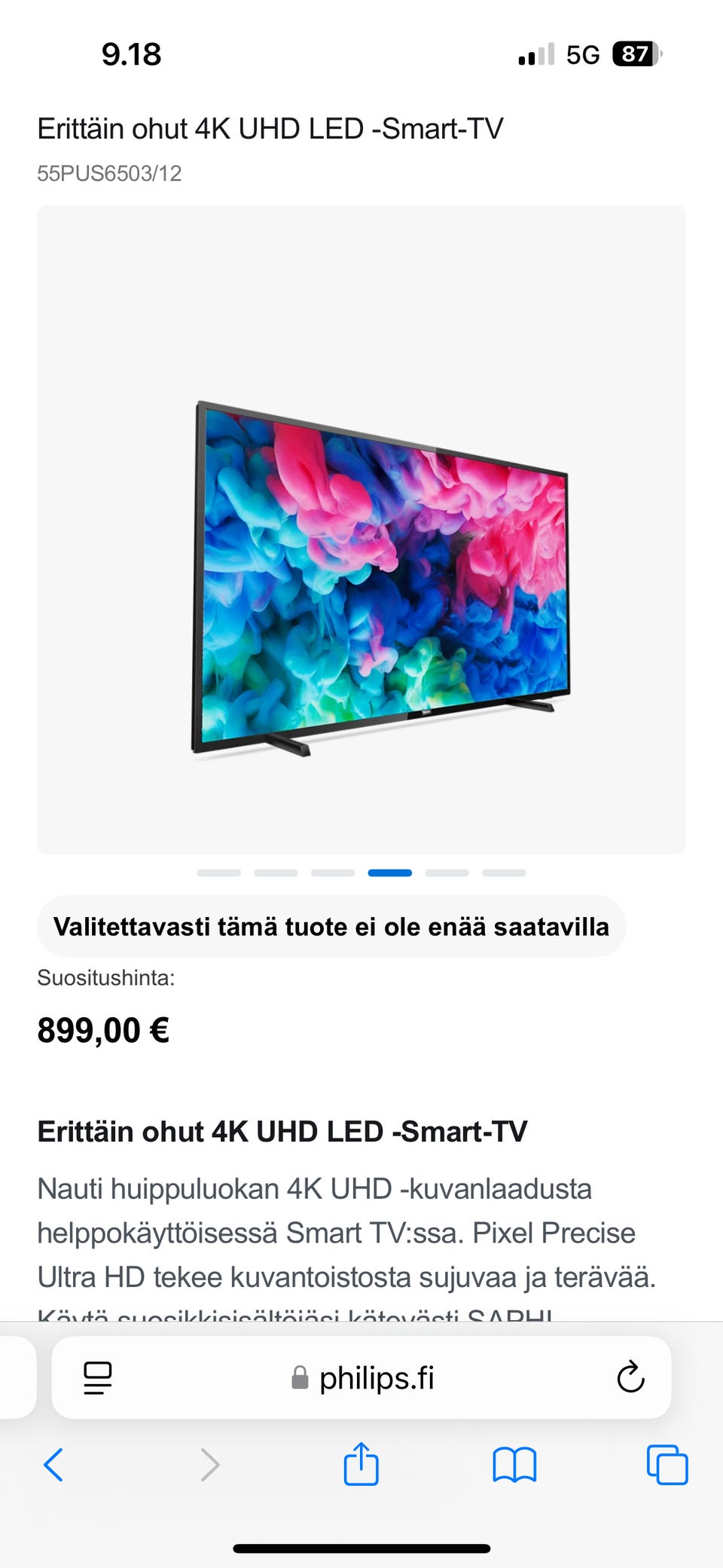Jump to the first gallery image indicator

tap(219, 873)
